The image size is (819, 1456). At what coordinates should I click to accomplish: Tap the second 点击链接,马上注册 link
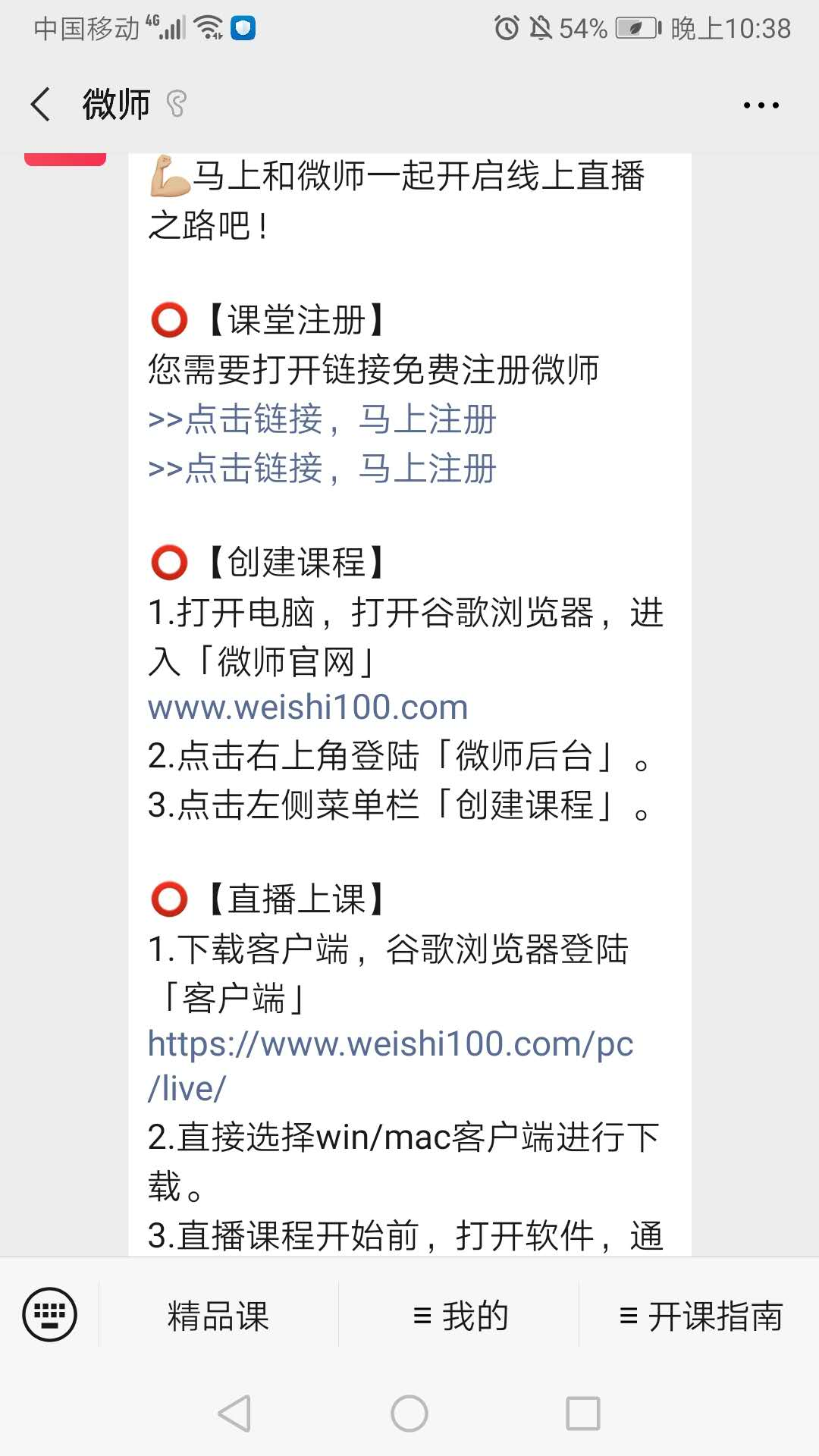point(322,469)
